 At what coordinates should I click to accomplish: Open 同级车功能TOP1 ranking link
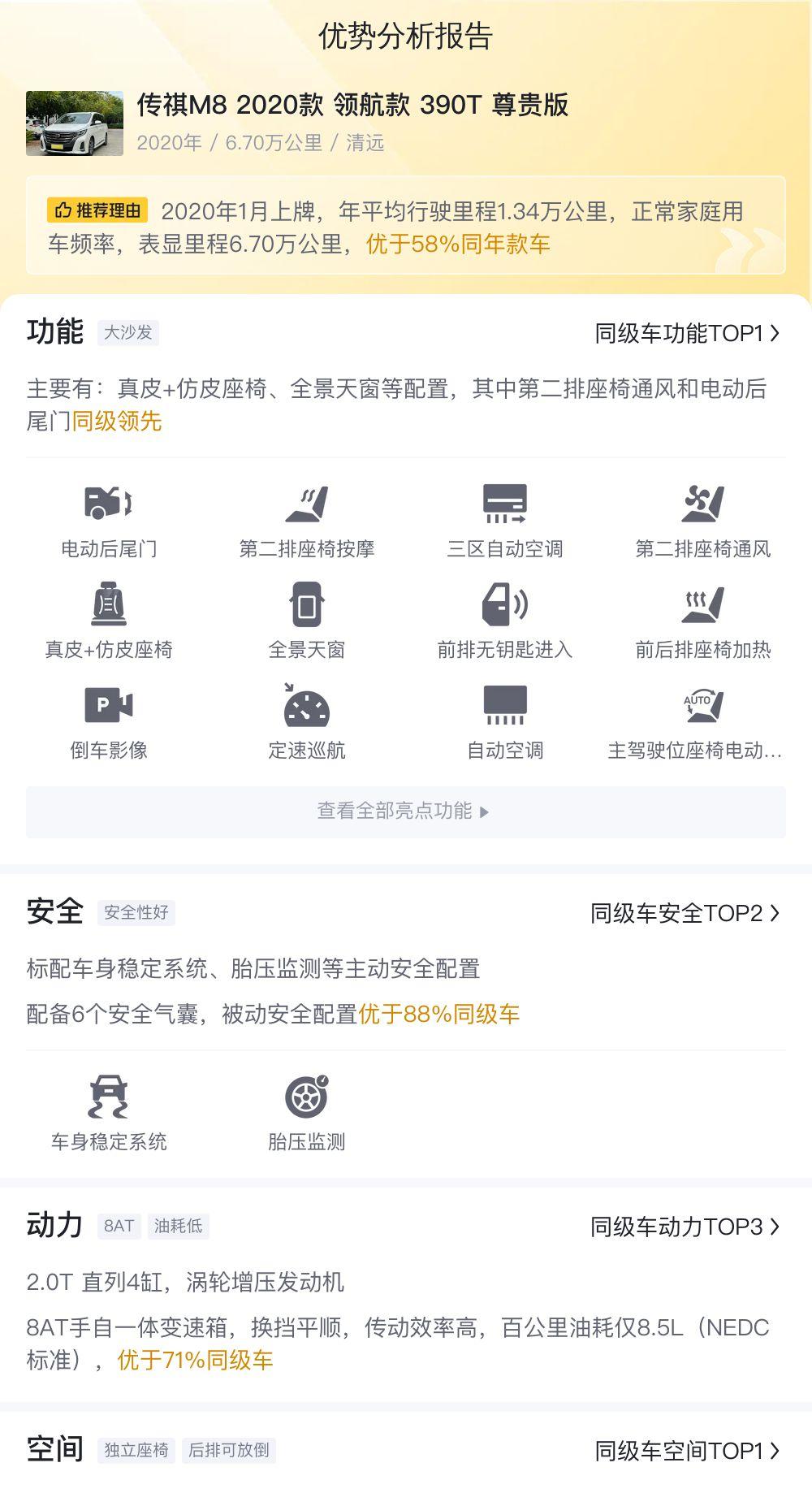click(688, 333)
